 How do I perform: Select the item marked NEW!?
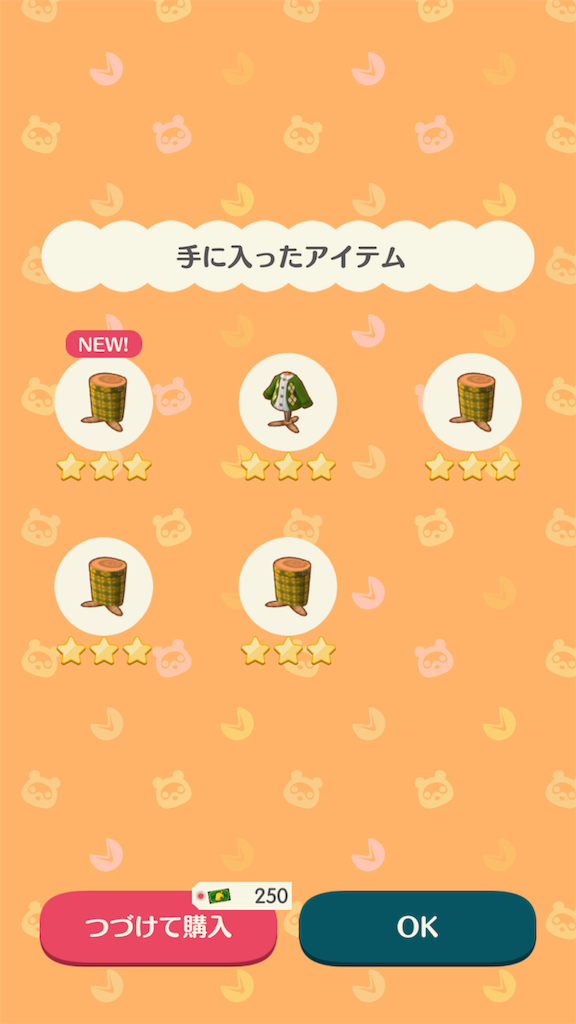click(x=104, y=402)
